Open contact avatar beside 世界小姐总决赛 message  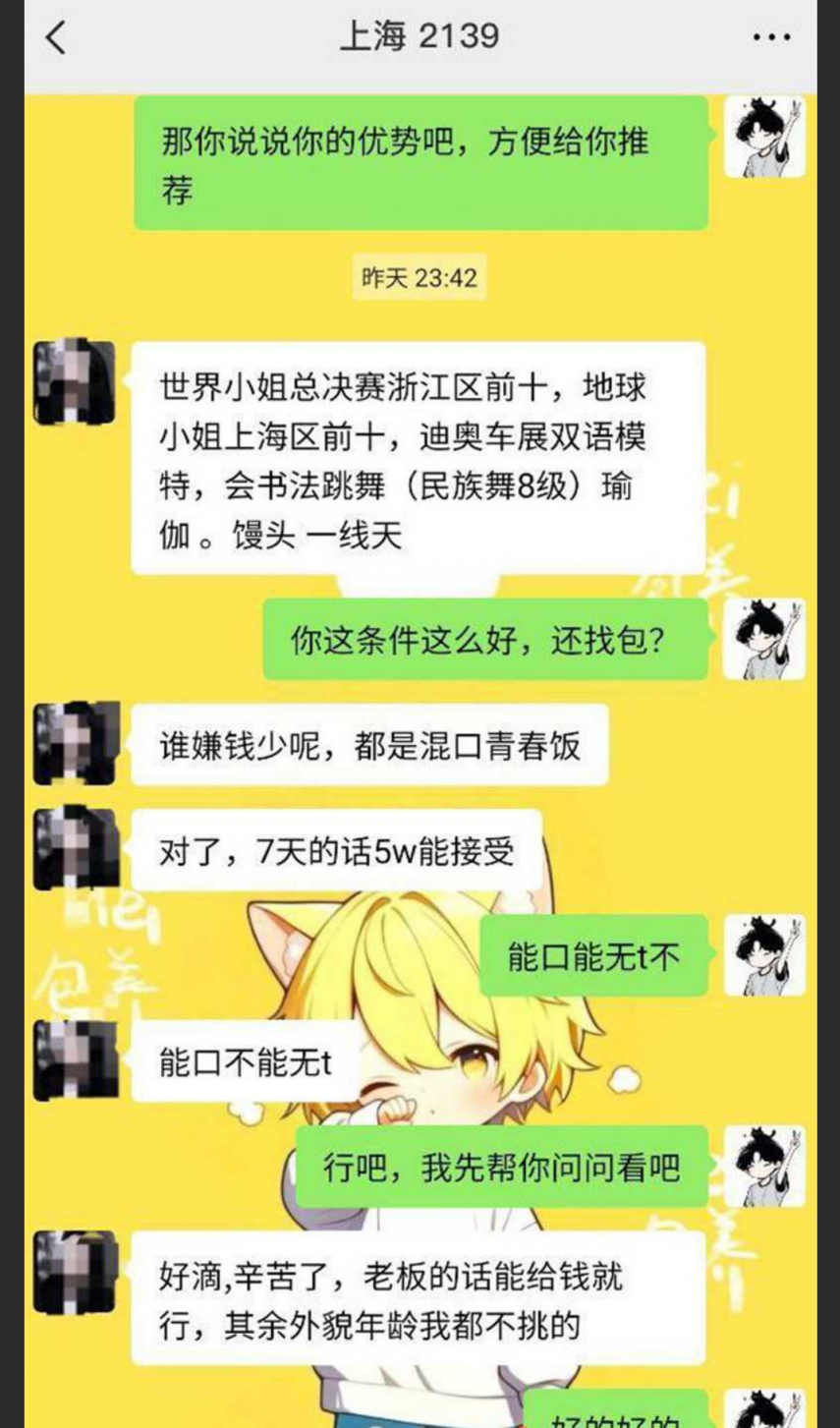76,381
